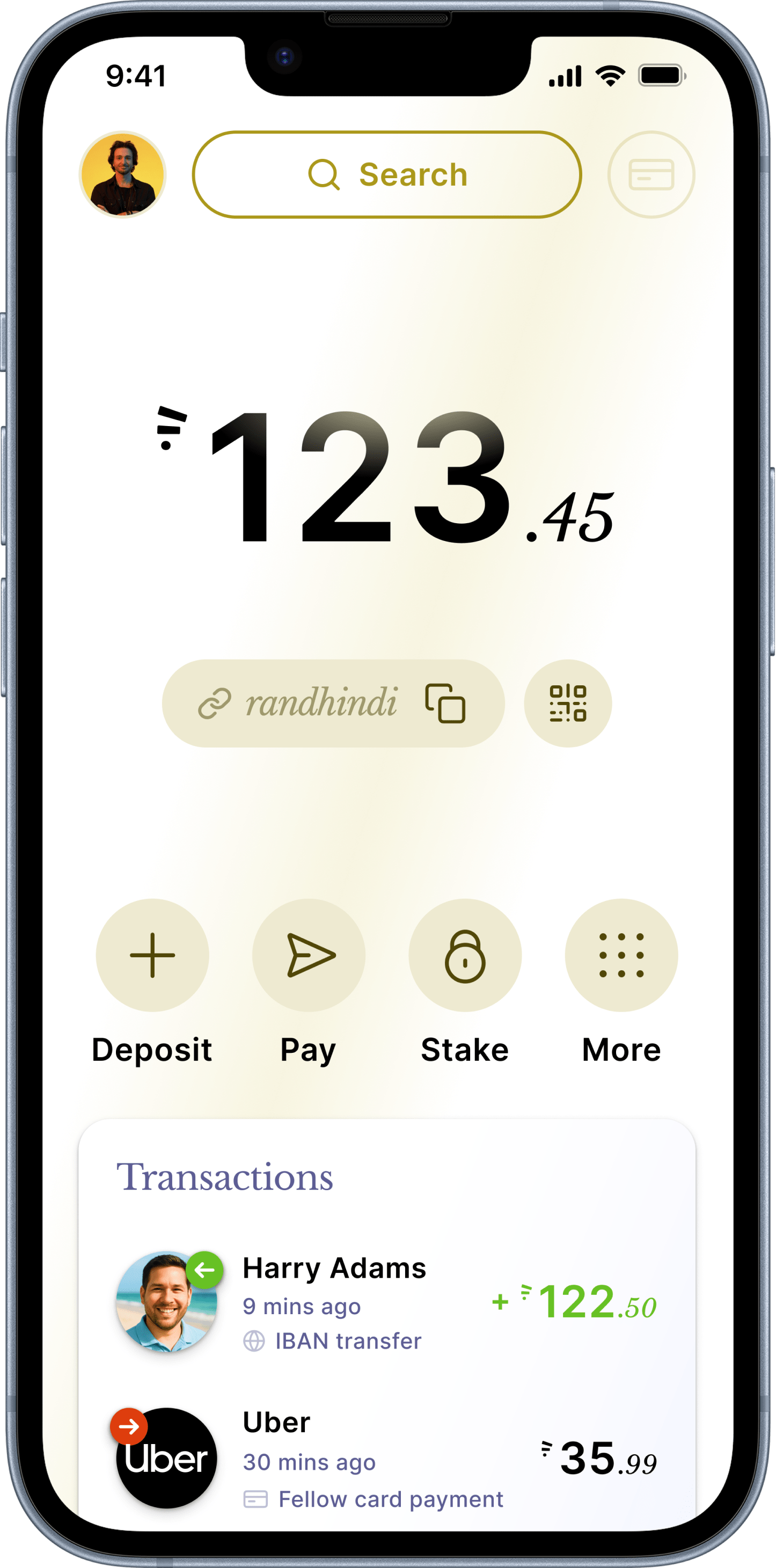Tap the Search field
The height and width of the screenshot is (1568, 776).
387,175
